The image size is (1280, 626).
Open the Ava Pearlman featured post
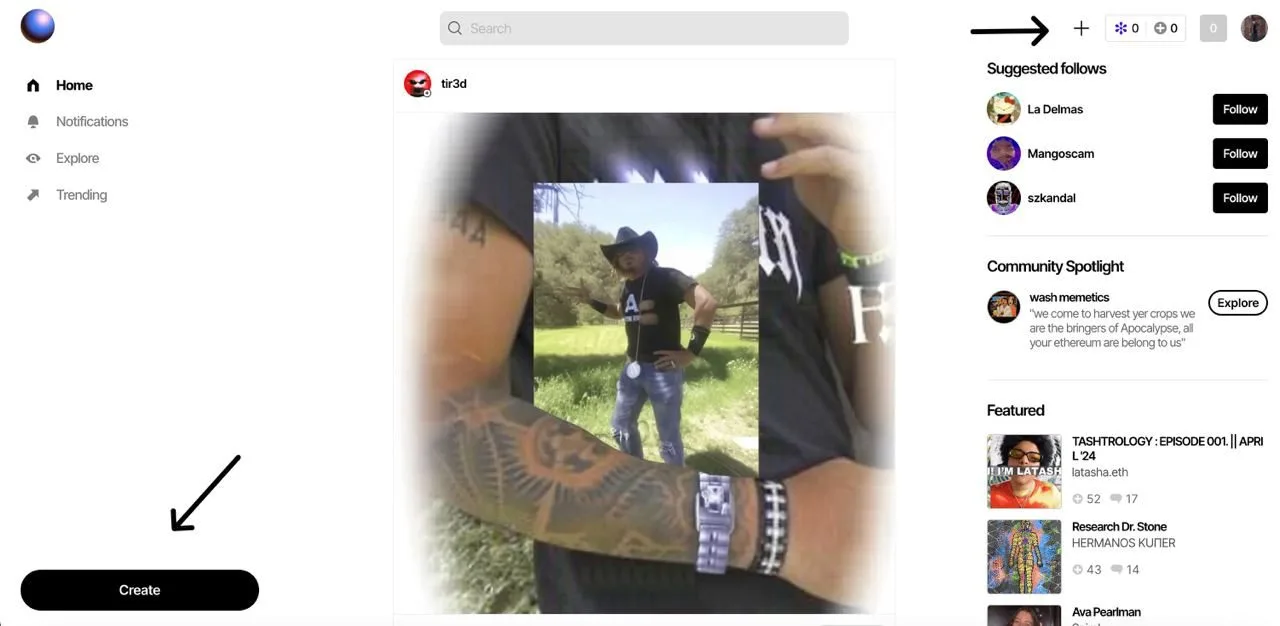coord(1106,612)
